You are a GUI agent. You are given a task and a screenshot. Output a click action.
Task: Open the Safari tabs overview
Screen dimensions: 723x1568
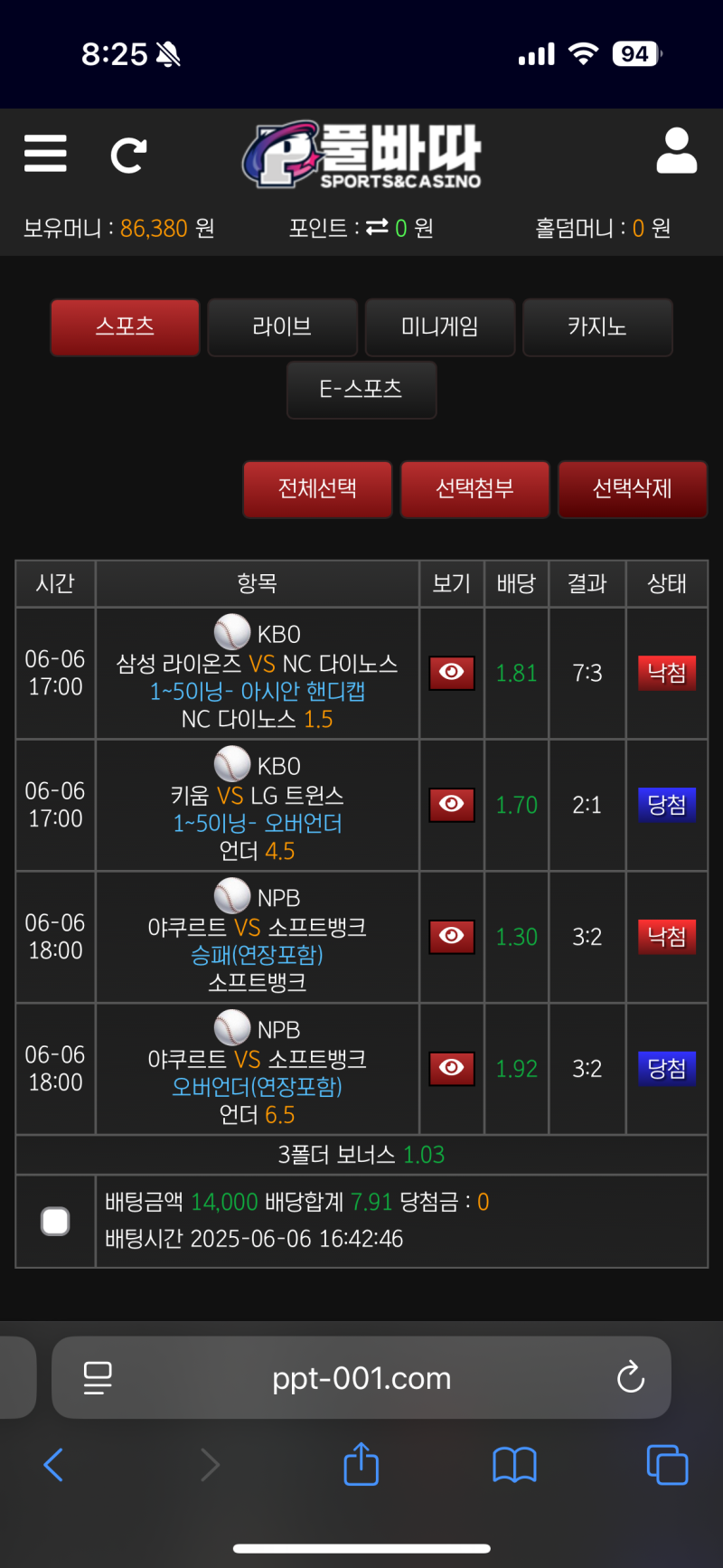(x=667, y=1464)
